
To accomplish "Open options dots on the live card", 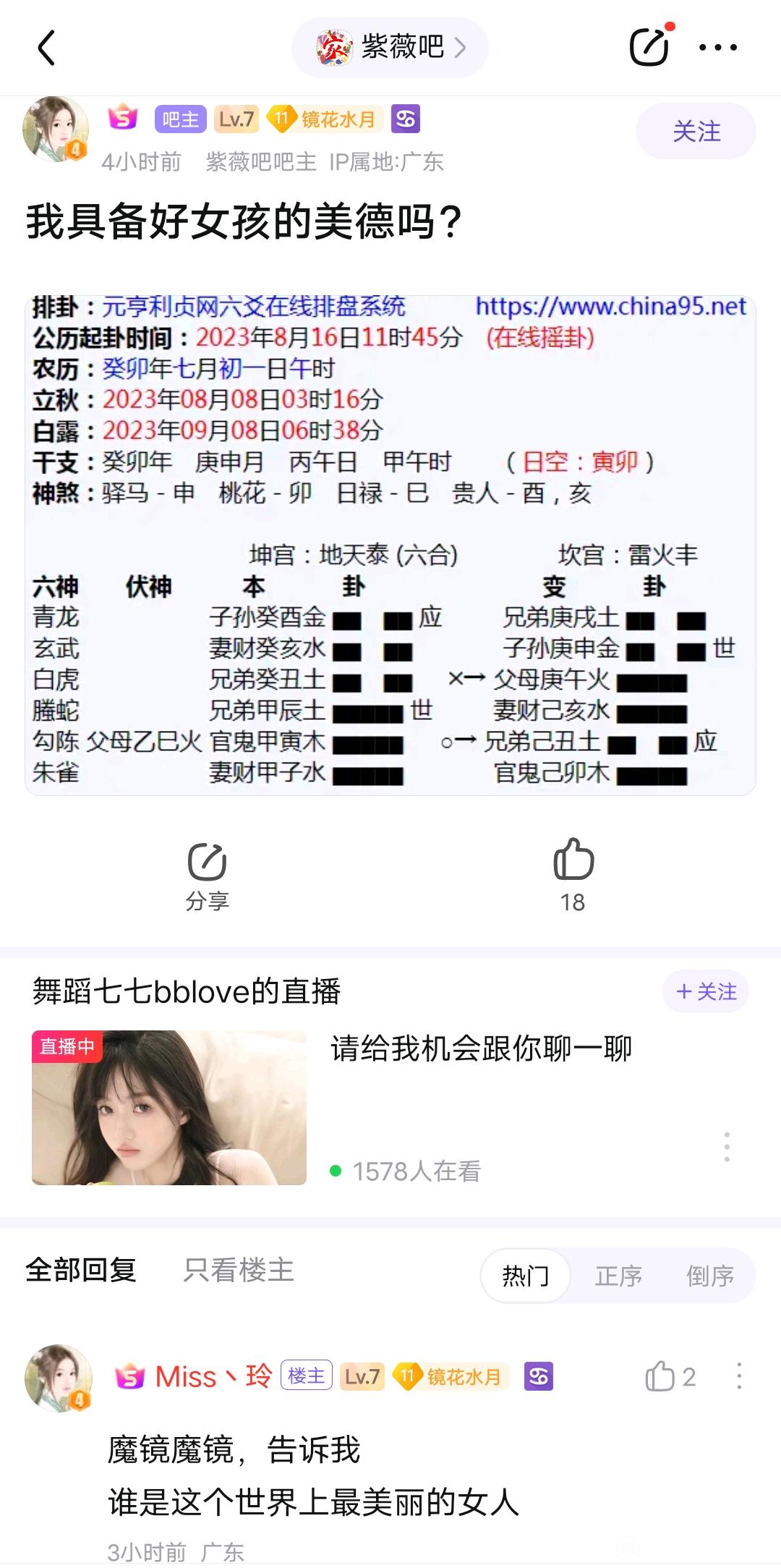I will coord(727,1147).
